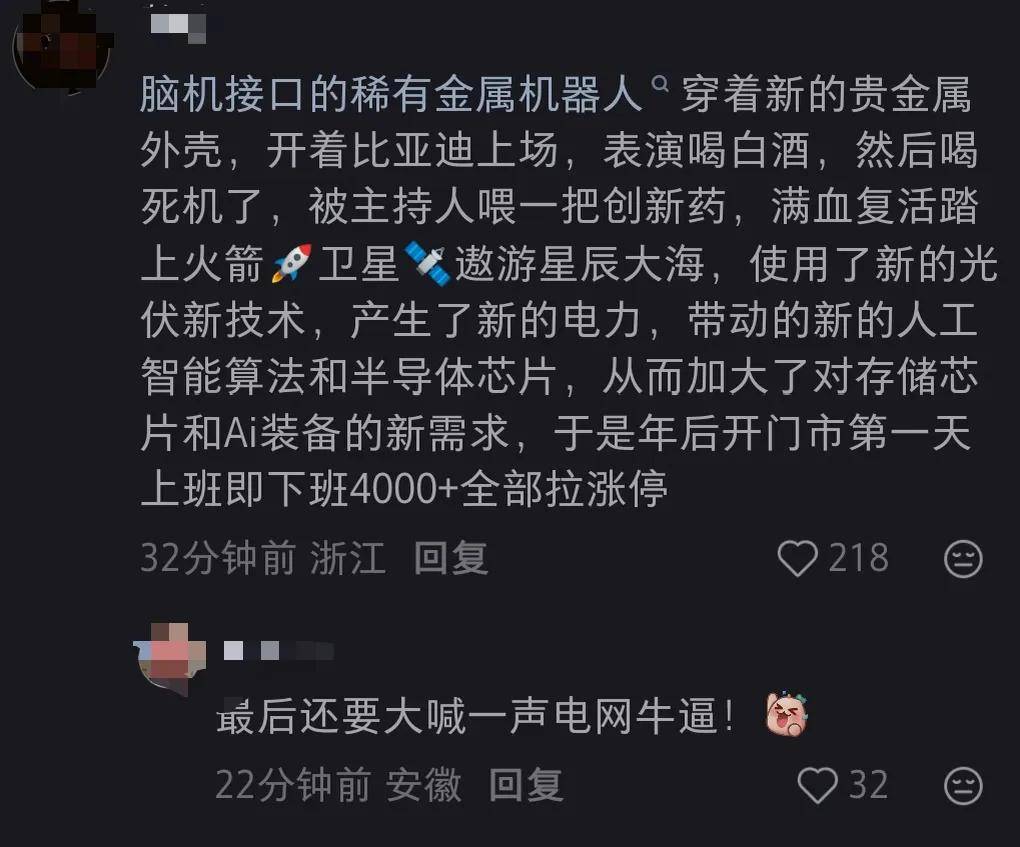
Task: Like the comment posted from 浙江
Action: click(x=798, y=558)
